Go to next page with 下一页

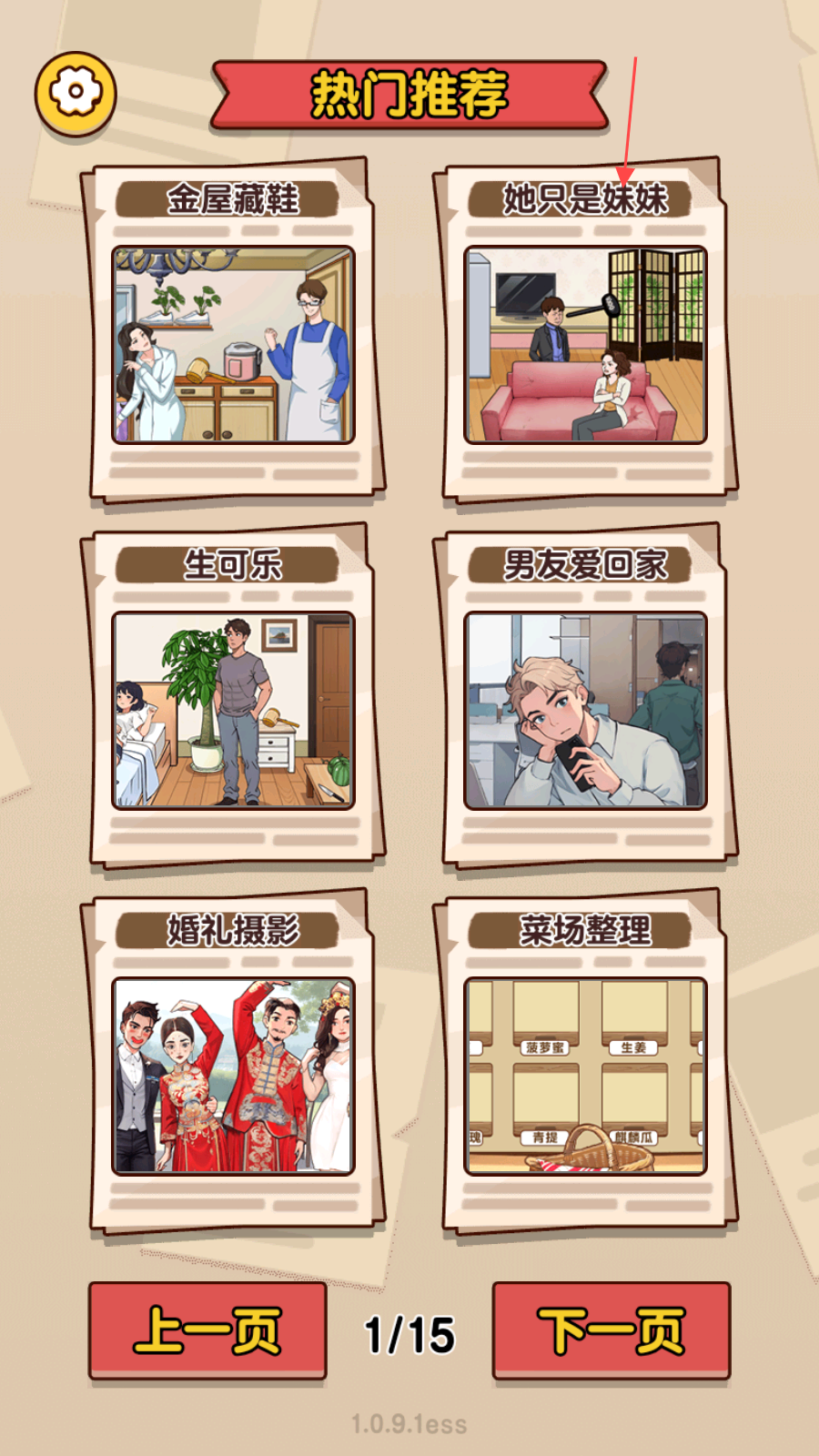(x=611, y=1330)
